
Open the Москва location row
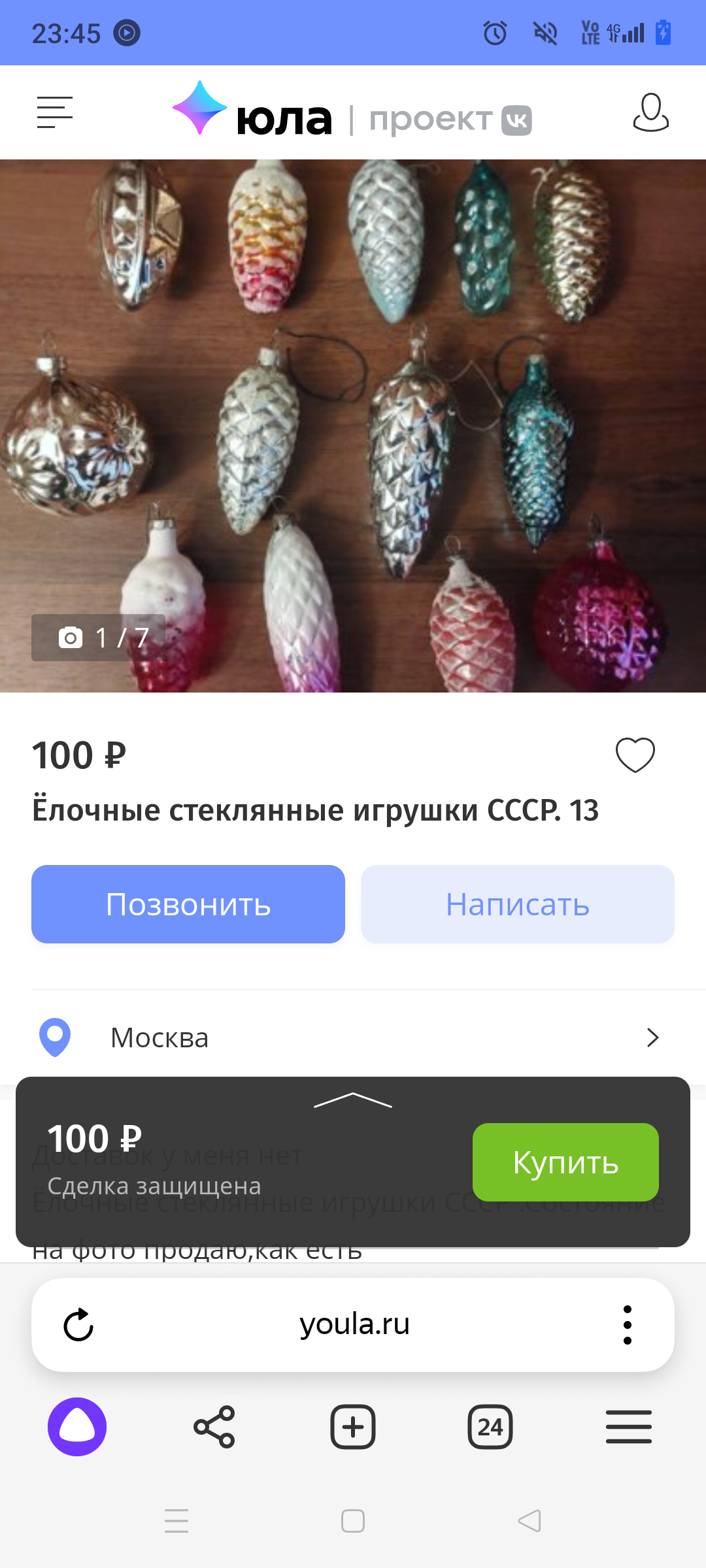(353, 1037)
